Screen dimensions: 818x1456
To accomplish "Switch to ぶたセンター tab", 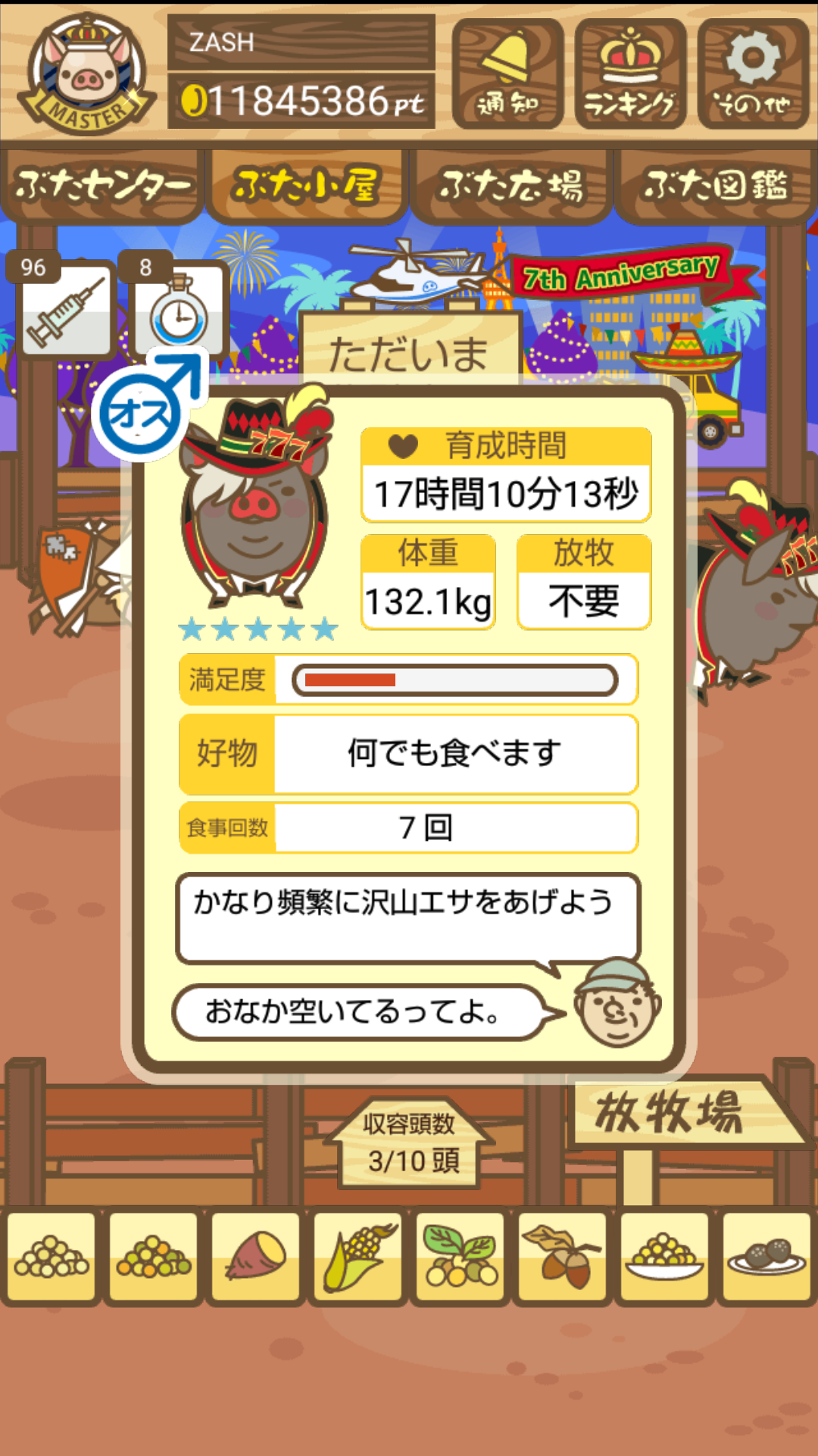I will tap(102, 186).
